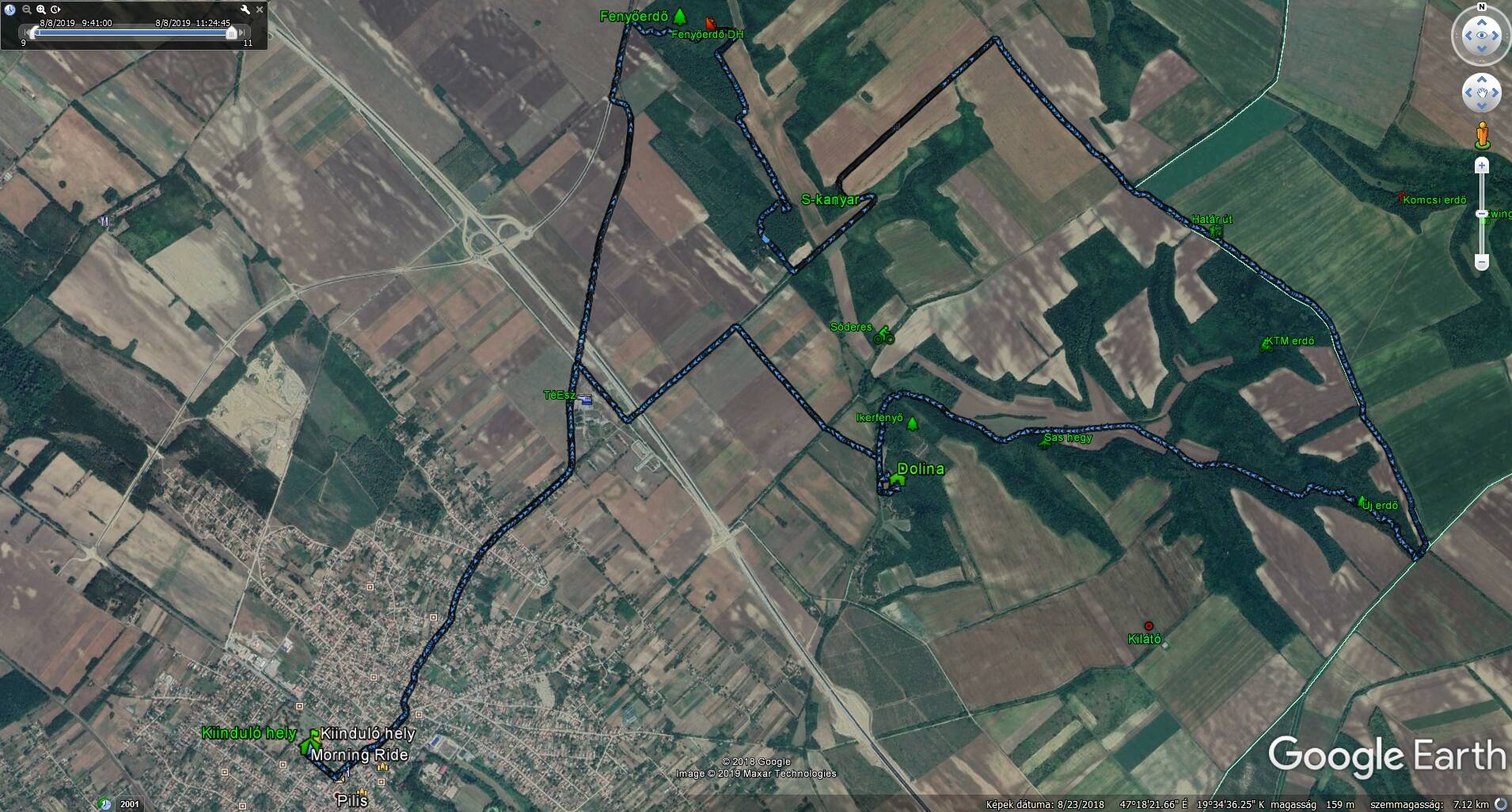Tap the move joystick hand control
1512x812 pixels.
pos(1482,93)
